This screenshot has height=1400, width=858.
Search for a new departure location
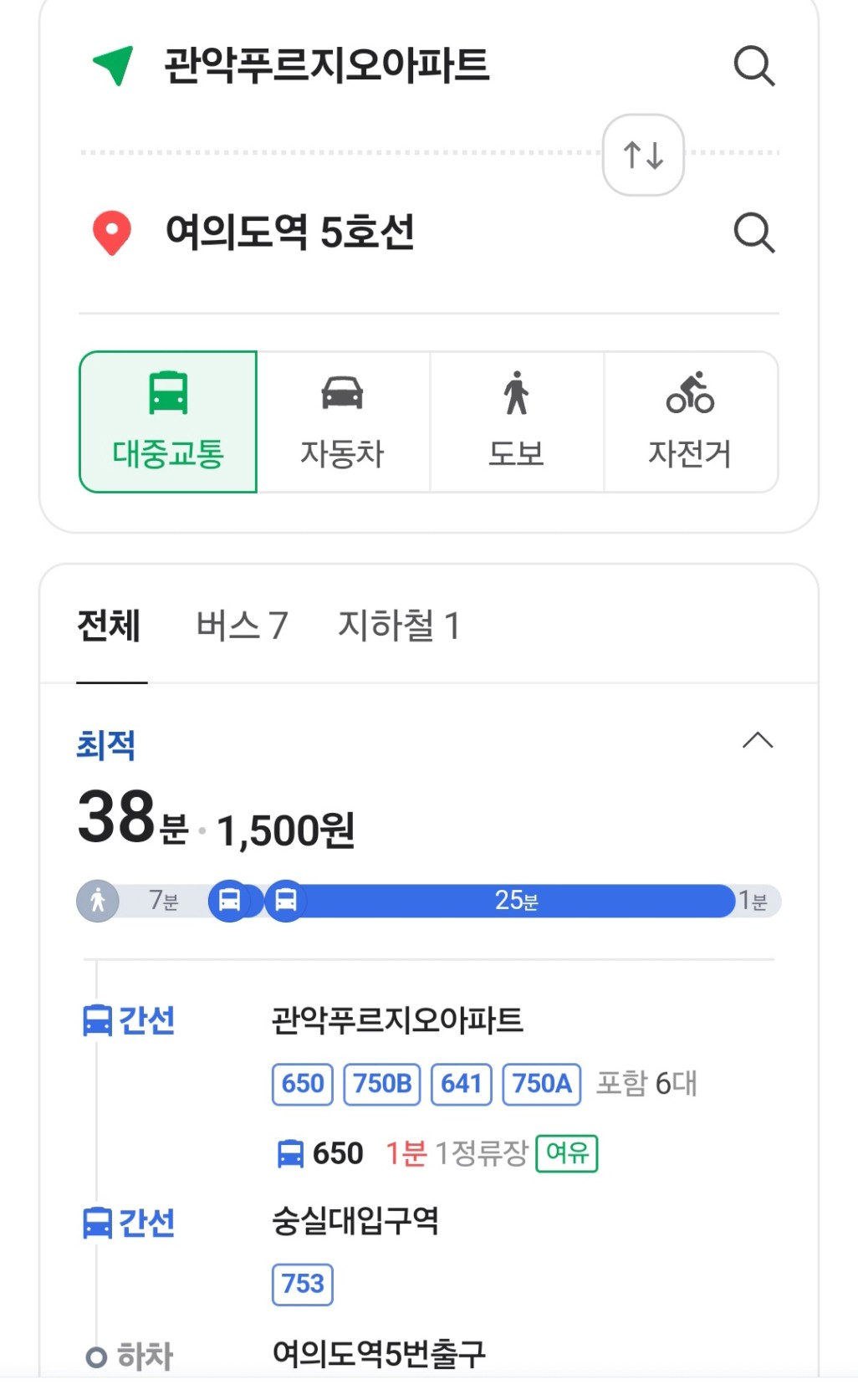(753, 66)
